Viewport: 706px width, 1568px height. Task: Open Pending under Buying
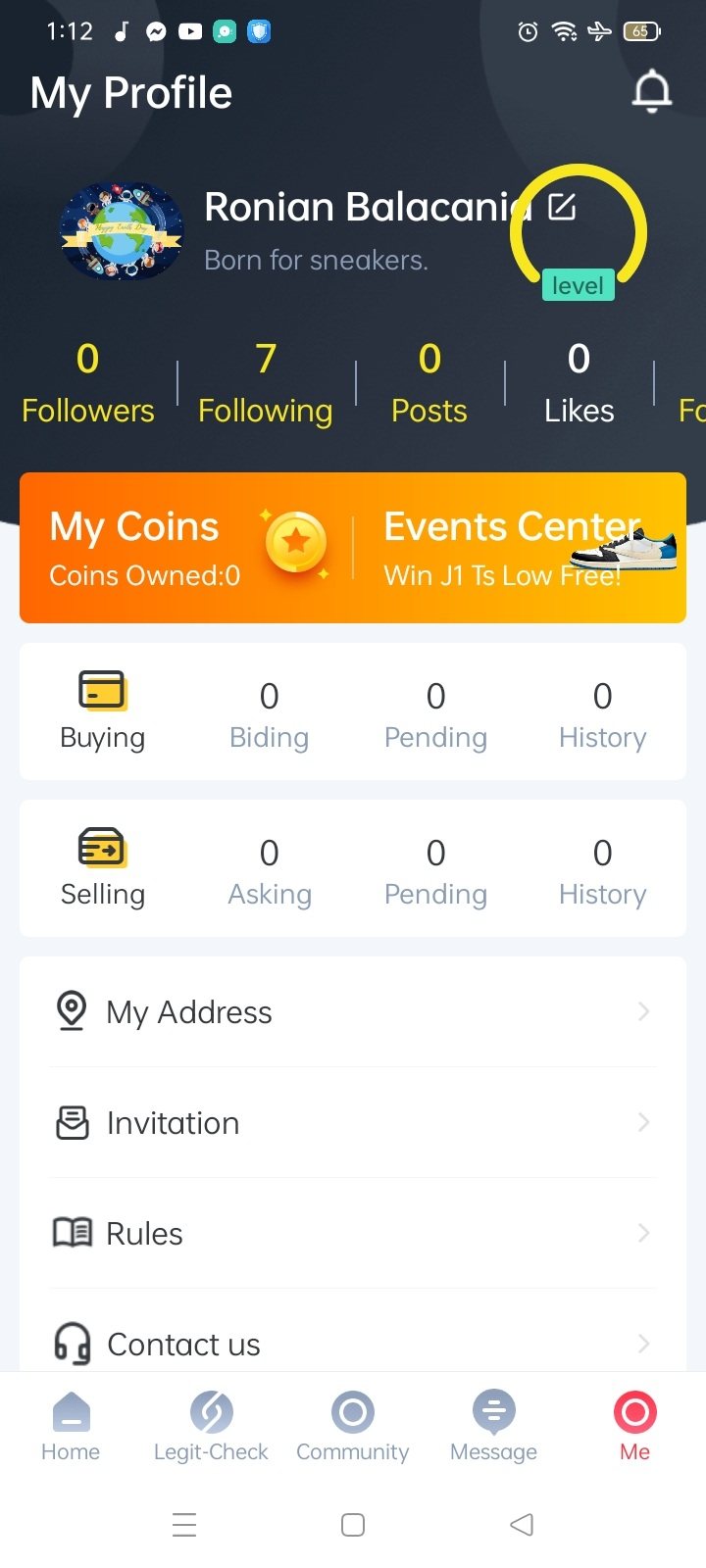point(435,713)
